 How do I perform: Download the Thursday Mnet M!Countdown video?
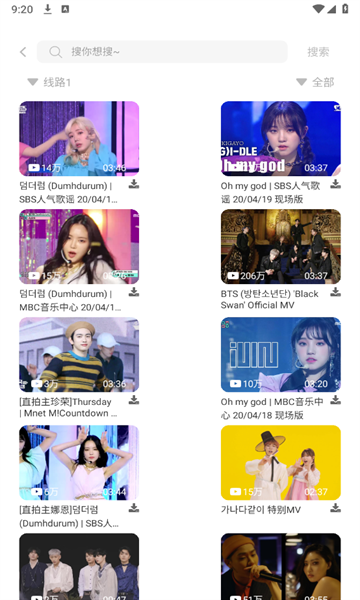click(x=134, y=400)
